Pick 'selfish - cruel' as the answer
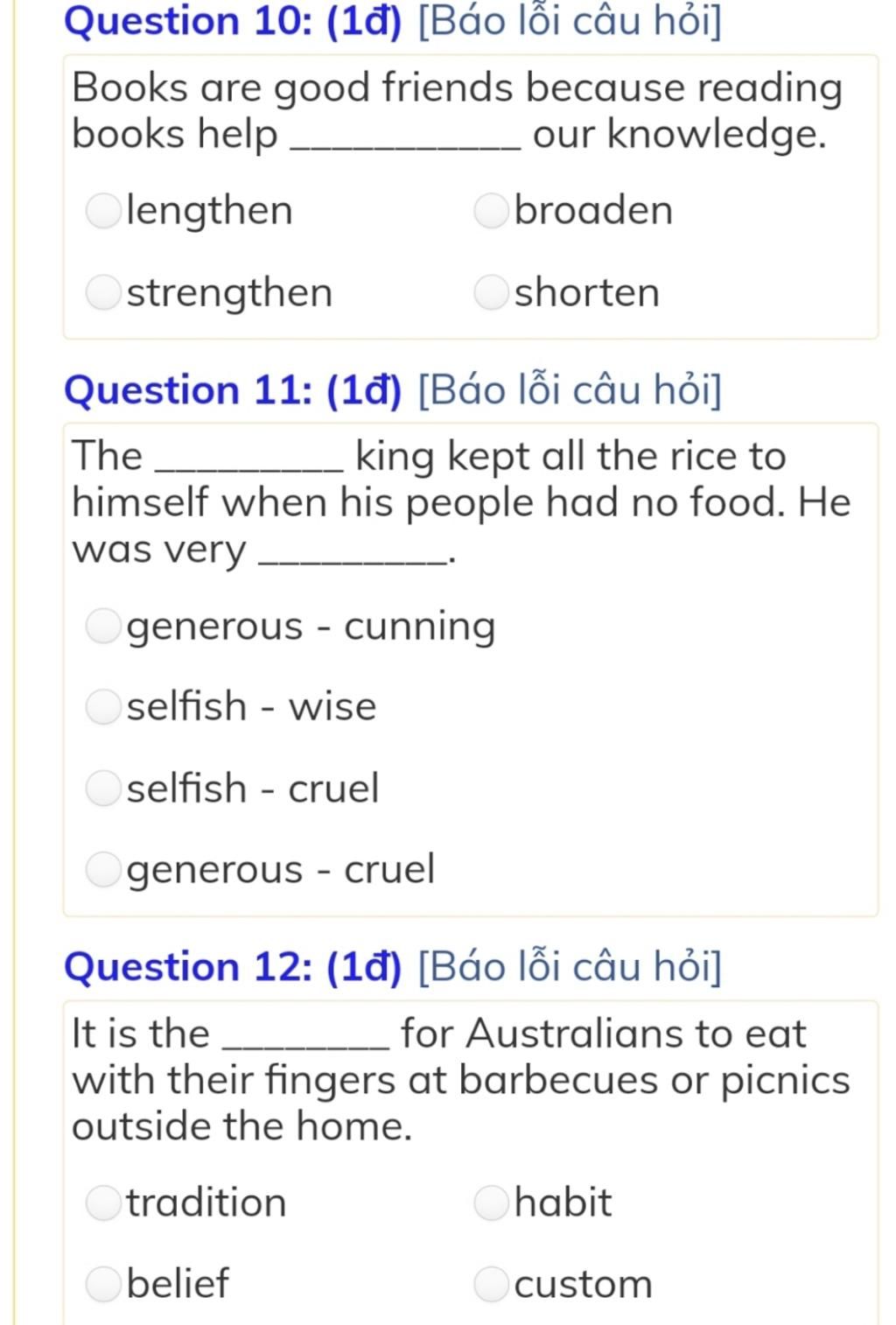Screen dimensions: 896x1325 click(x=103, y=789)
